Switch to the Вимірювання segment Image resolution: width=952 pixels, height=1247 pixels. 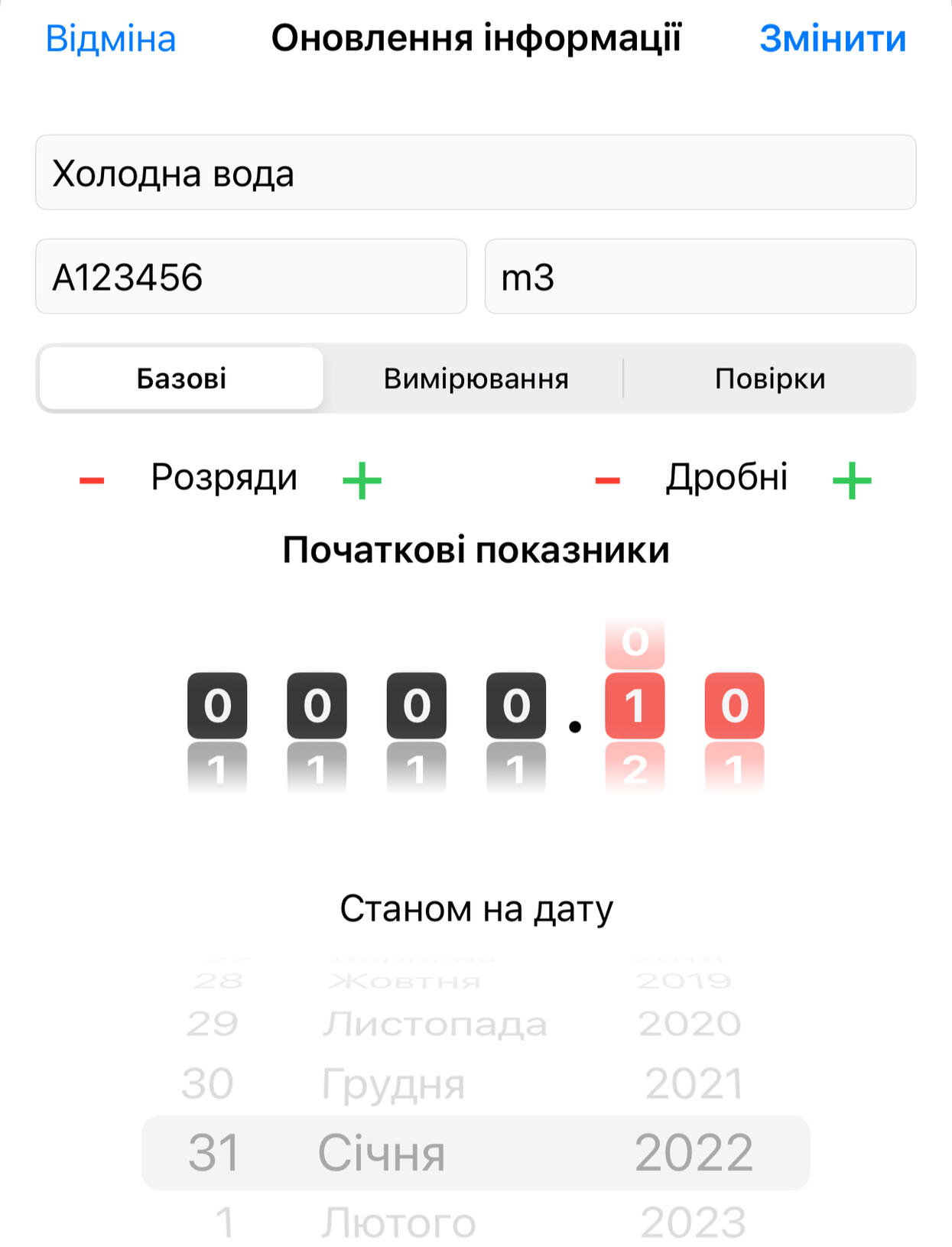point(476,378)
